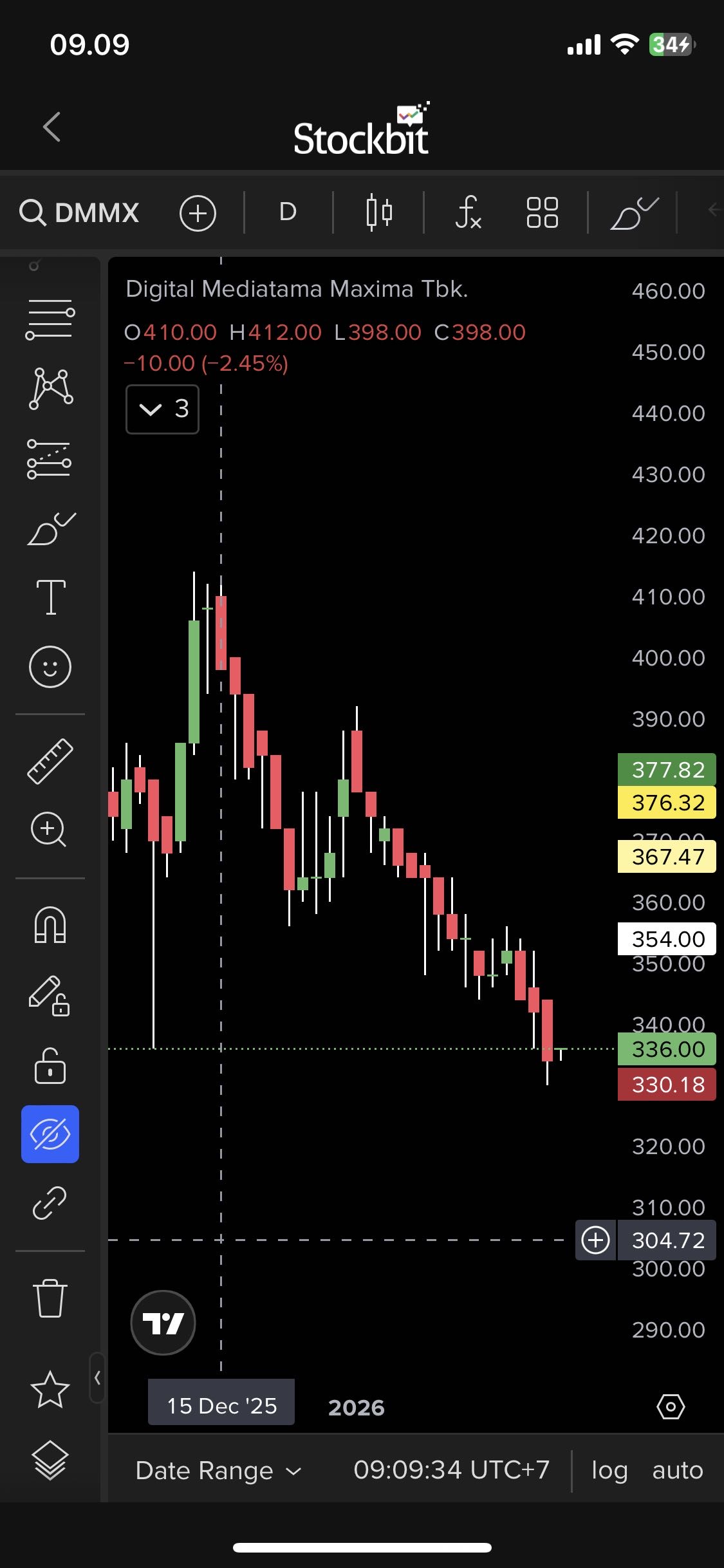The width and height of the screenshot is (724, 1568).
Task: Add an alert at 304.72
Action: [595, 1240]
